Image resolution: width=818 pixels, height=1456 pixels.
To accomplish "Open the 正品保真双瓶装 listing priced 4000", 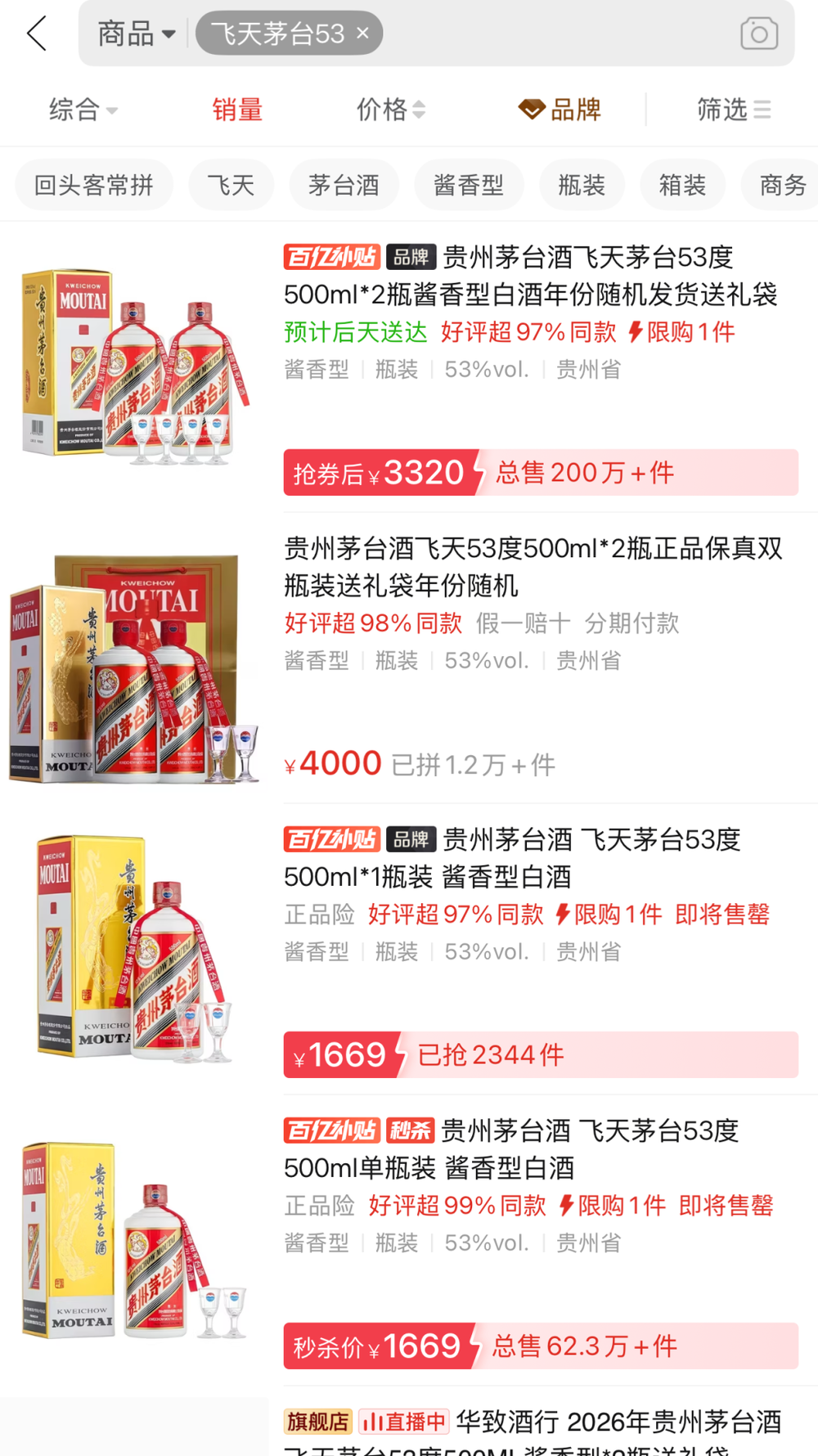I will pos(409,658).
